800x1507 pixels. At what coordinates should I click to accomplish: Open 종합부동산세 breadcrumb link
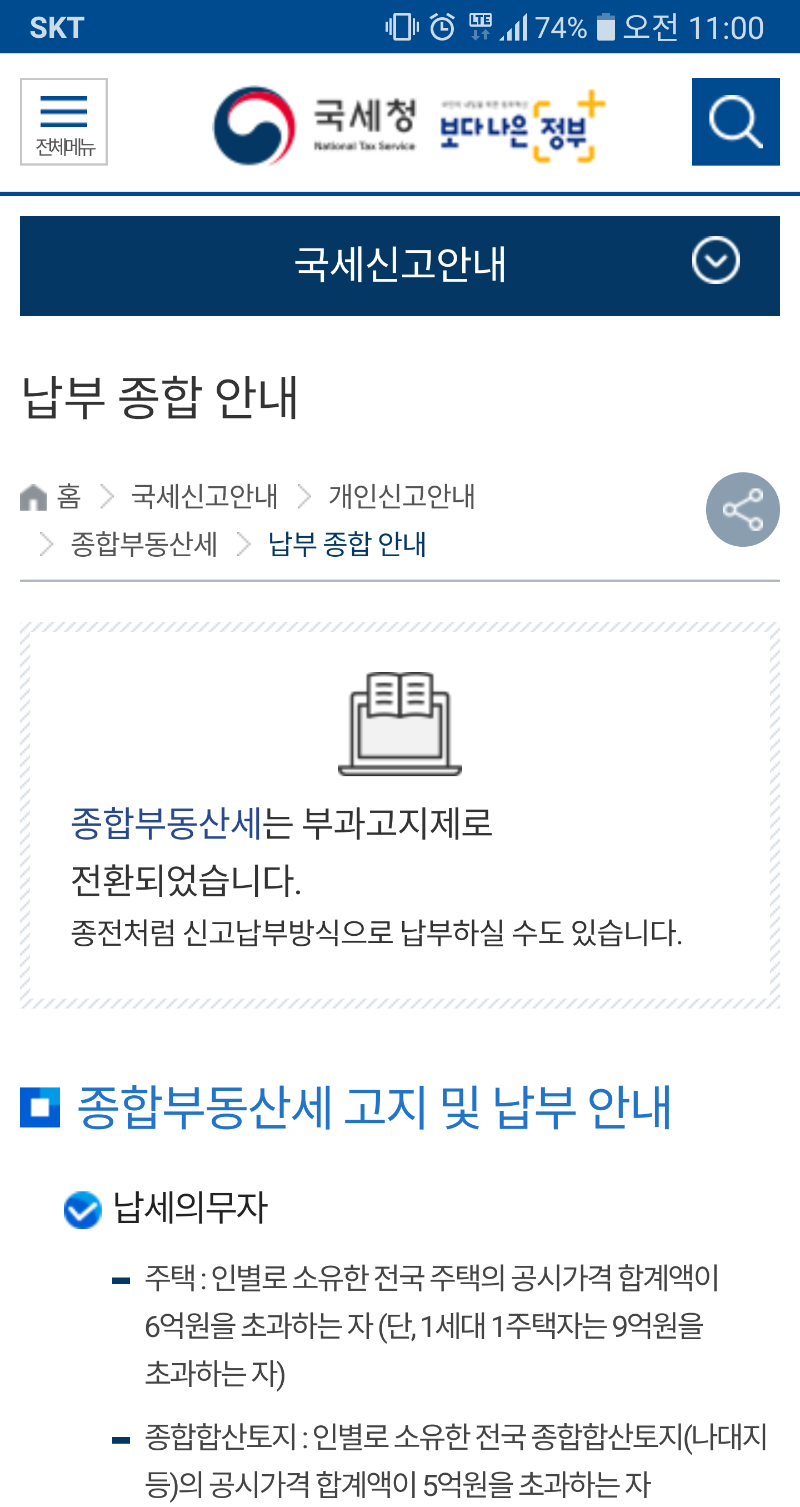[144, 544]
